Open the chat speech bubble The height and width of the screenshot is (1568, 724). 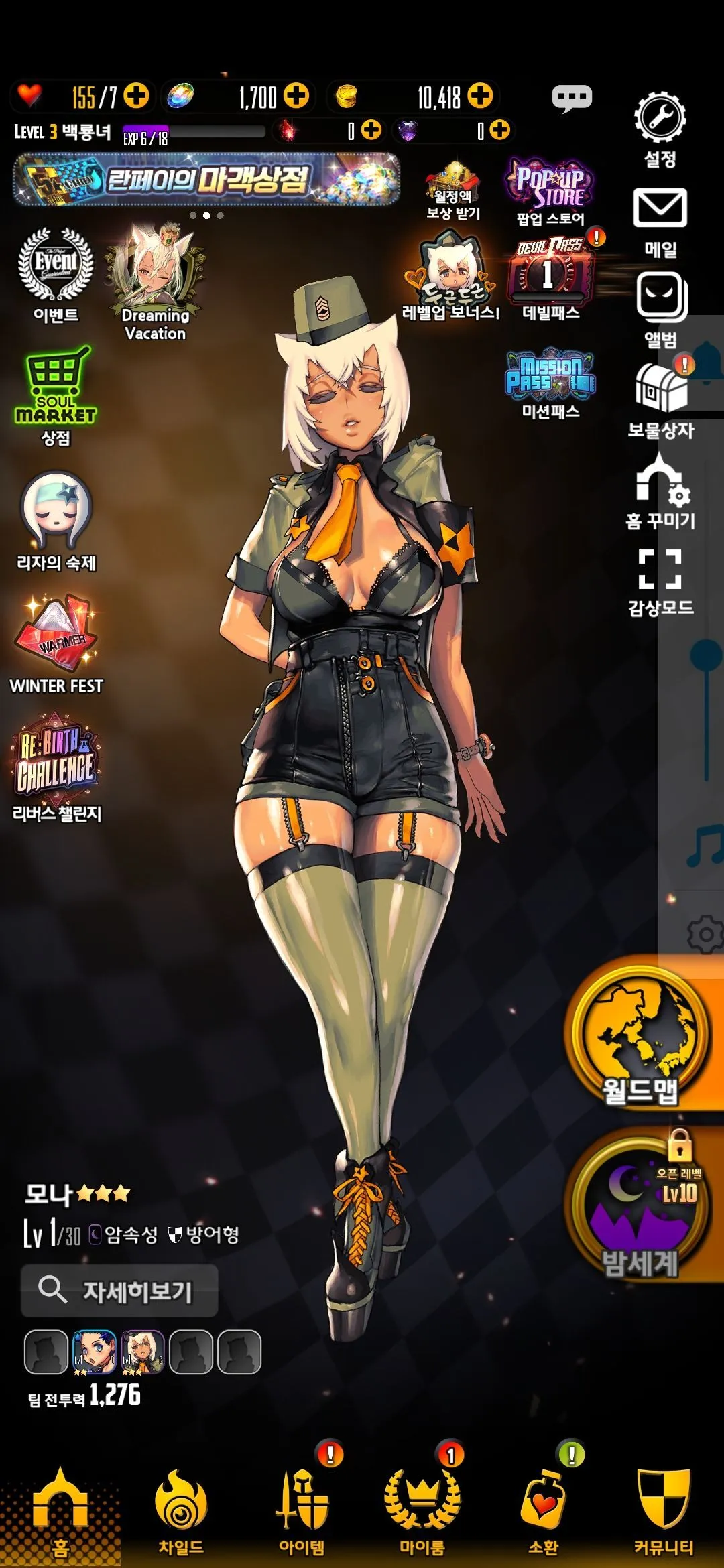tap(571, 98)
